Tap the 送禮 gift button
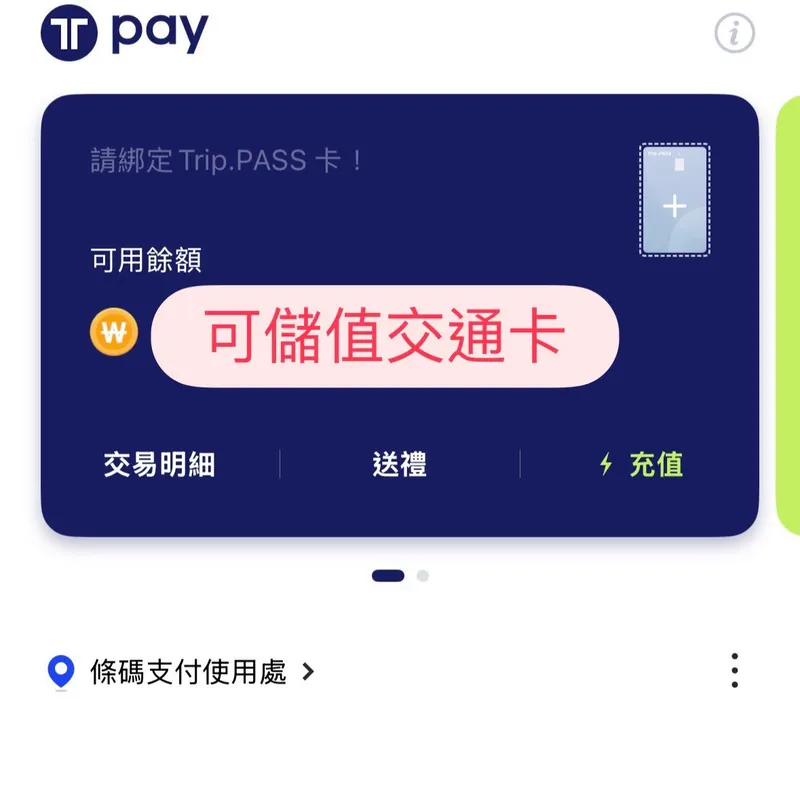Screen dimensions: 800x800 tap(399, 464)
